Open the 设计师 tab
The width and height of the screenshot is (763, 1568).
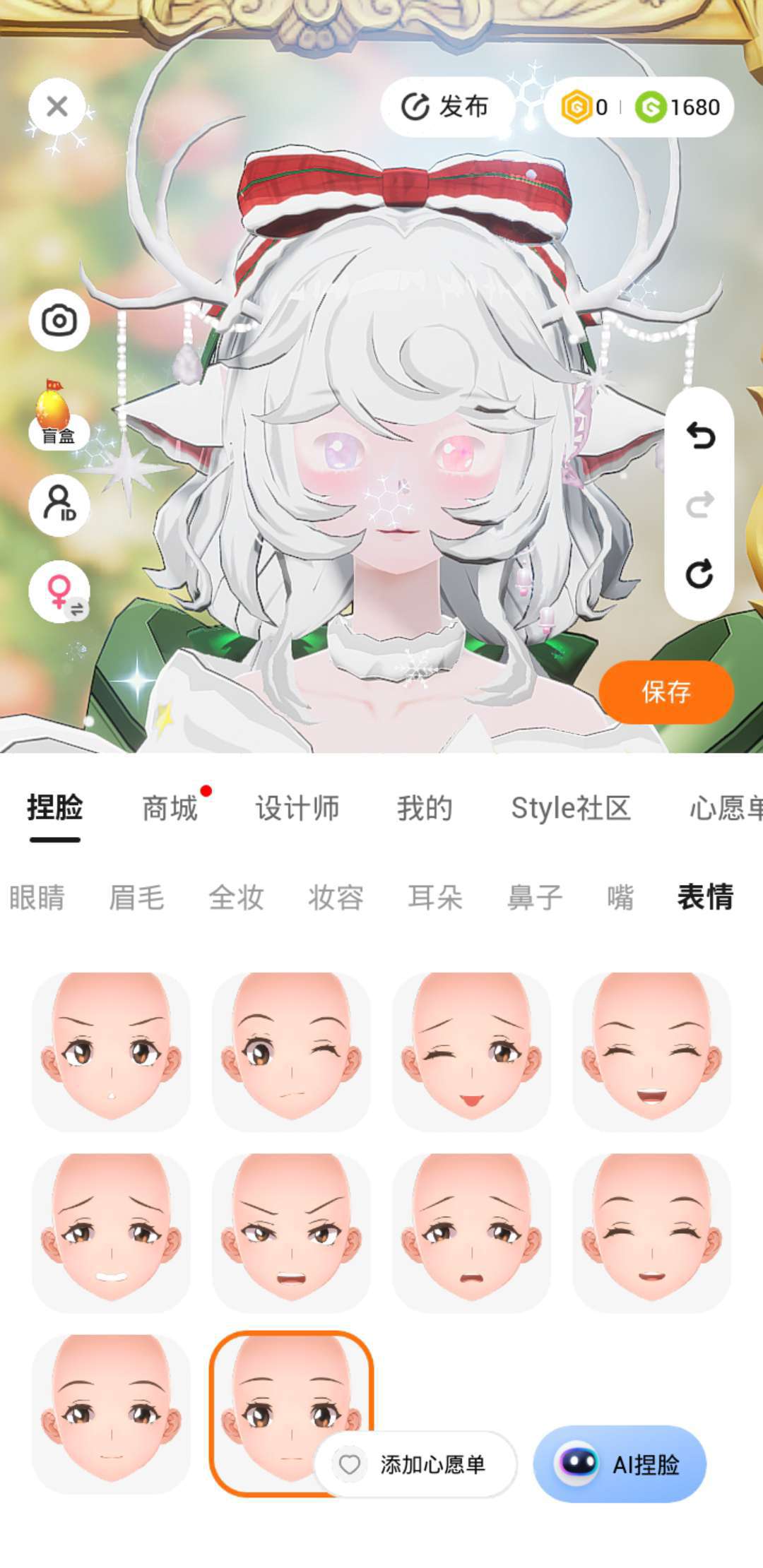tap(297, 808)
